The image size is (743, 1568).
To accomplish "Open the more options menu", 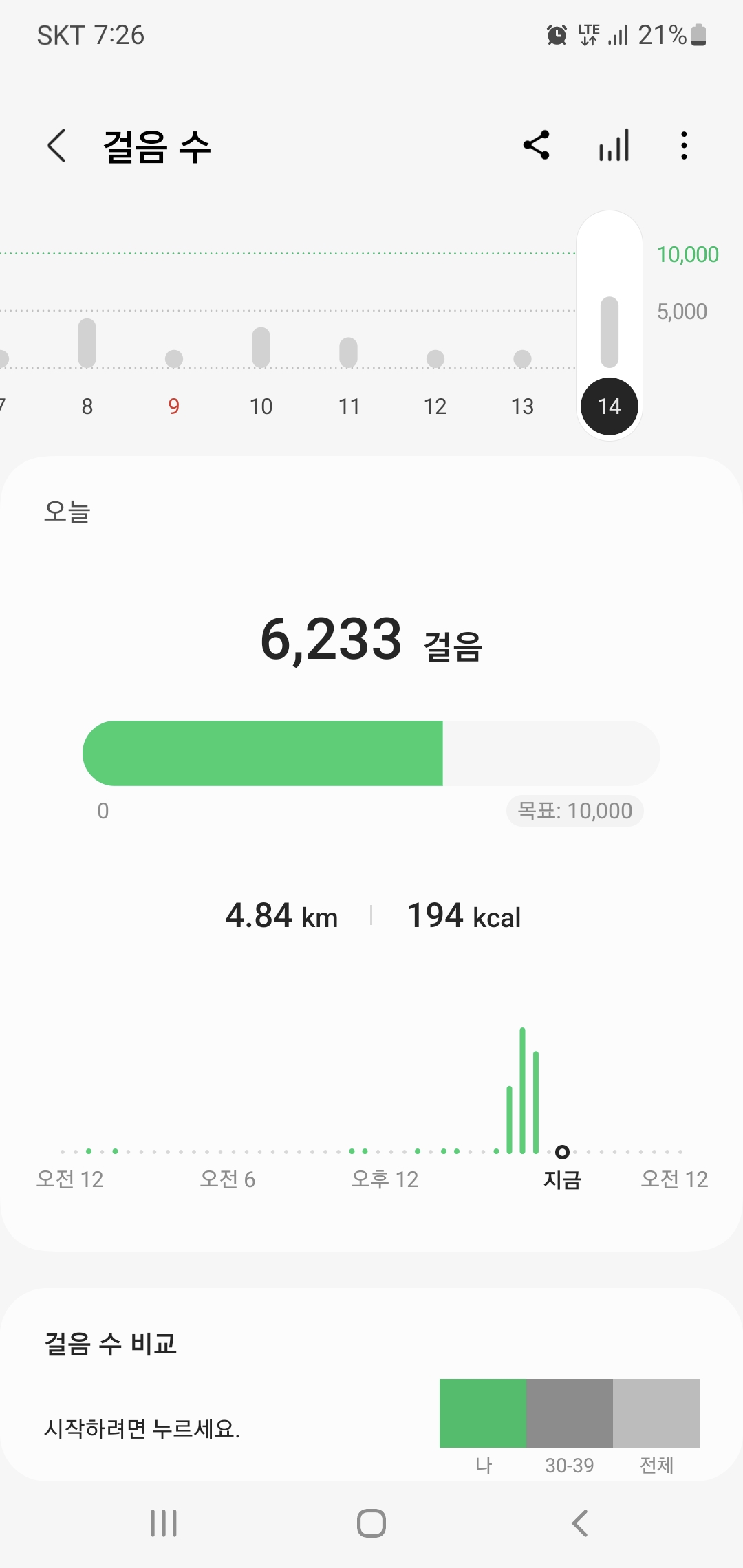I will [x=683, y=145].
